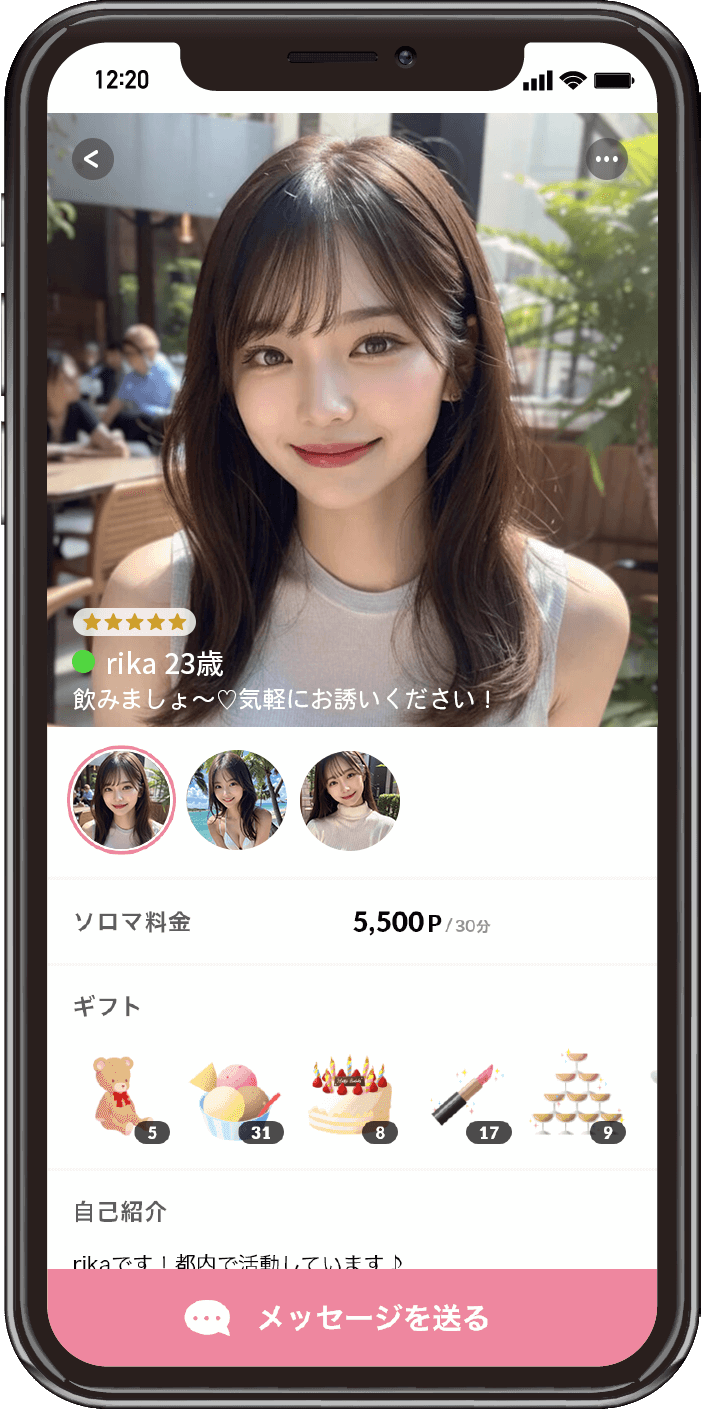
Task: Send the birthday cake gift
Action: pyautogui.click(x=350, y=1097)
